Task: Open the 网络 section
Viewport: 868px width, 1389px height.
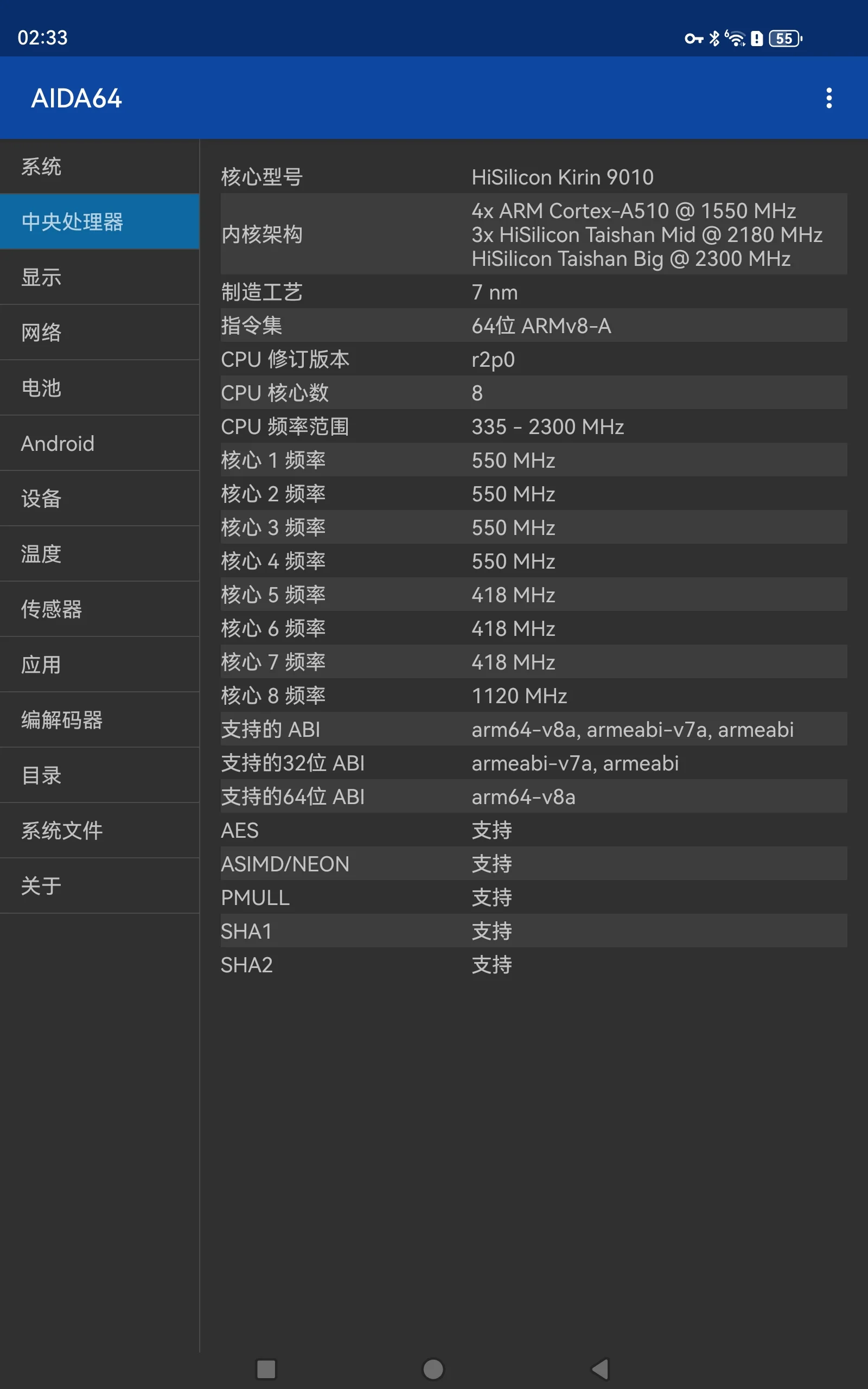Action: 99,332
